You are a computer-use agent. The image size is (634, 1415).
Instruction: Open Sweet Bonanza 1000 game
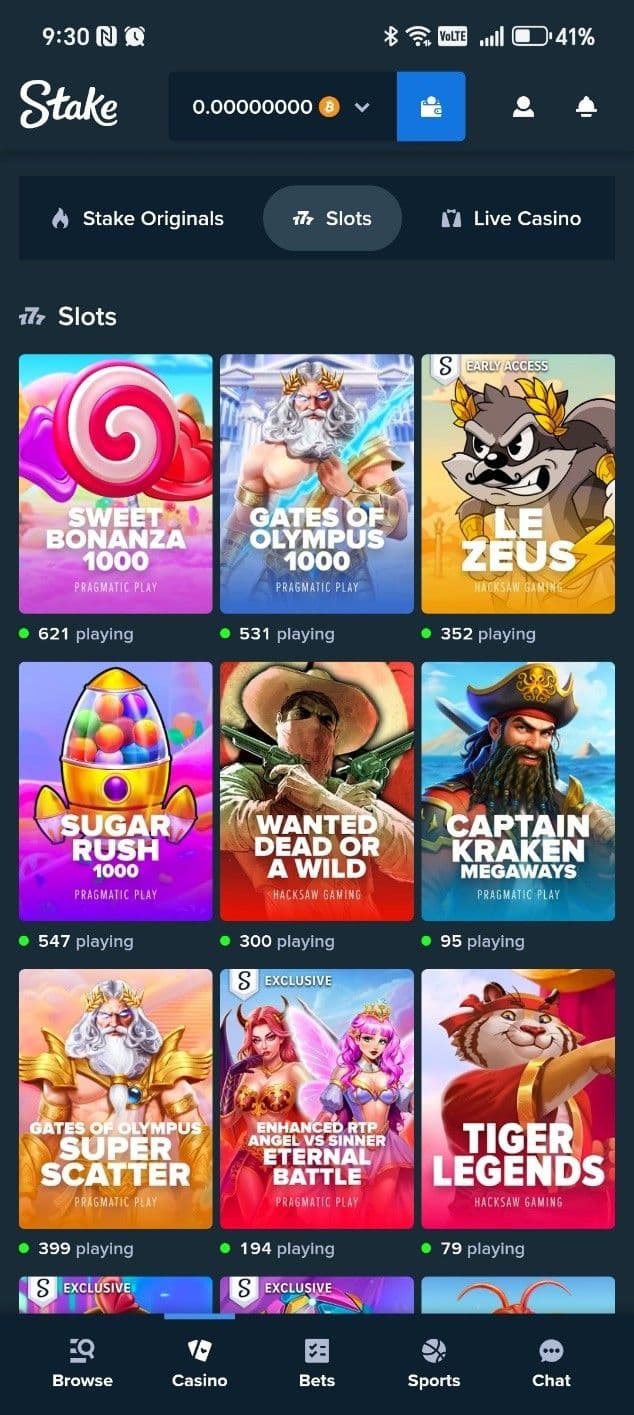[x=116, y=483]
